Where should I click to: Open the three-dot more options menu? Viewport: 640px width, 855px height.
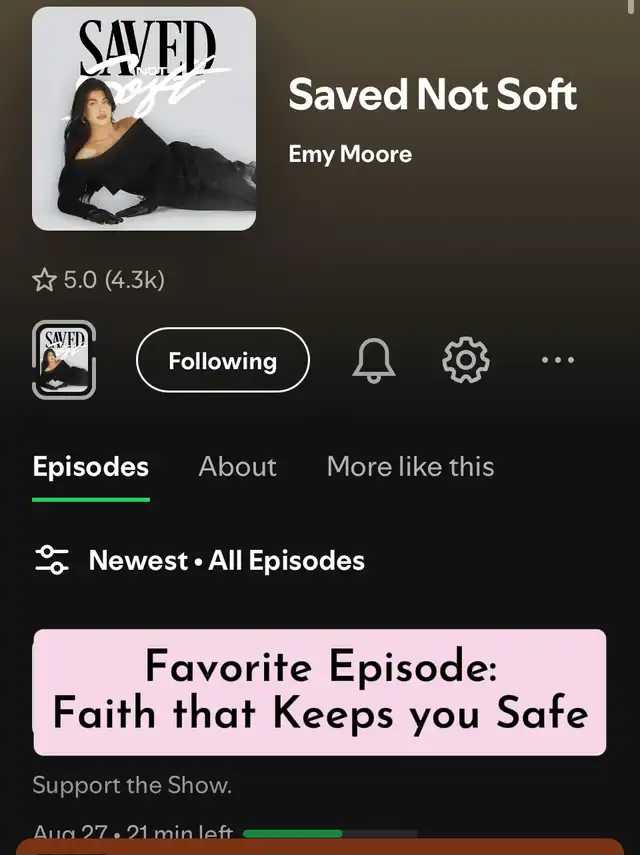click(557, 360)
